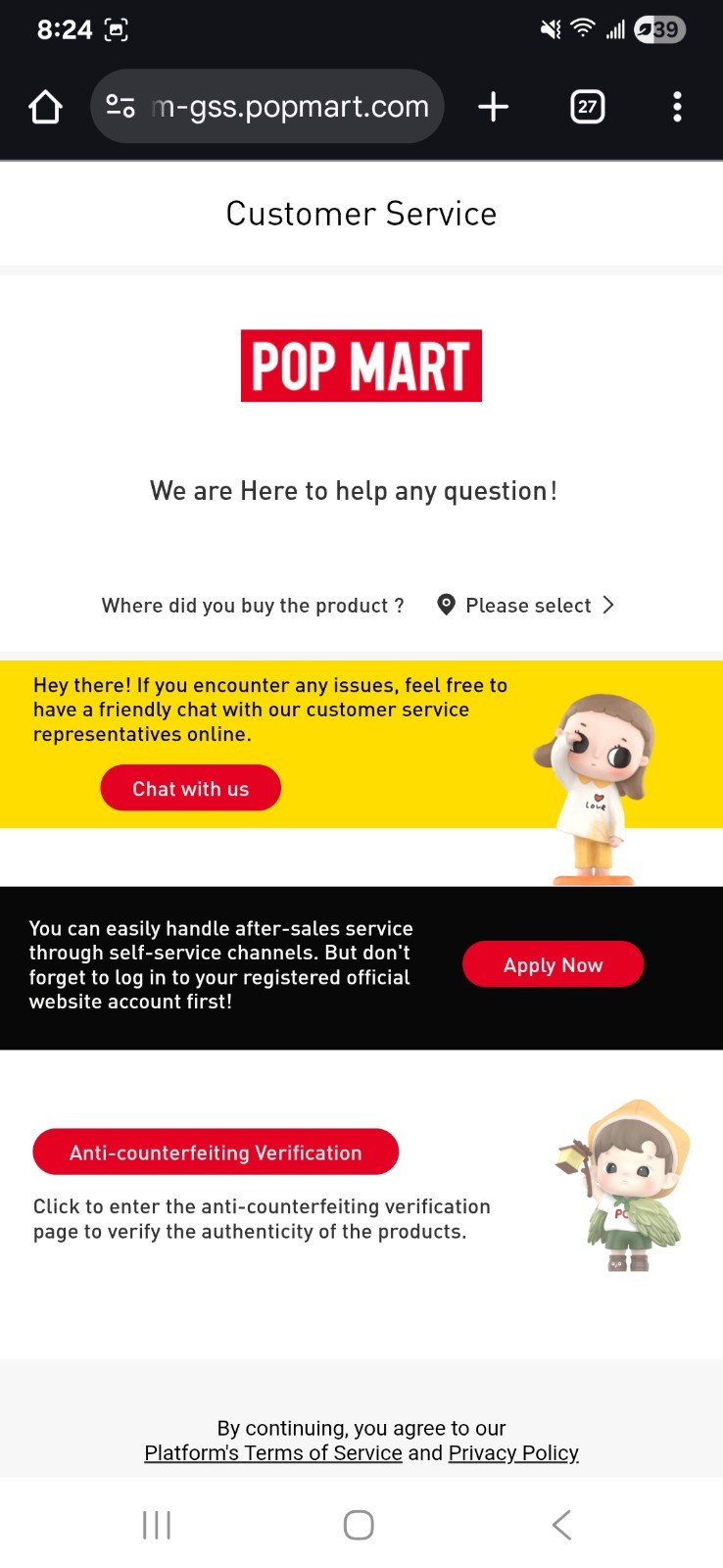
Task: Go back using the system back button
Action: [x=561, y=1525]
